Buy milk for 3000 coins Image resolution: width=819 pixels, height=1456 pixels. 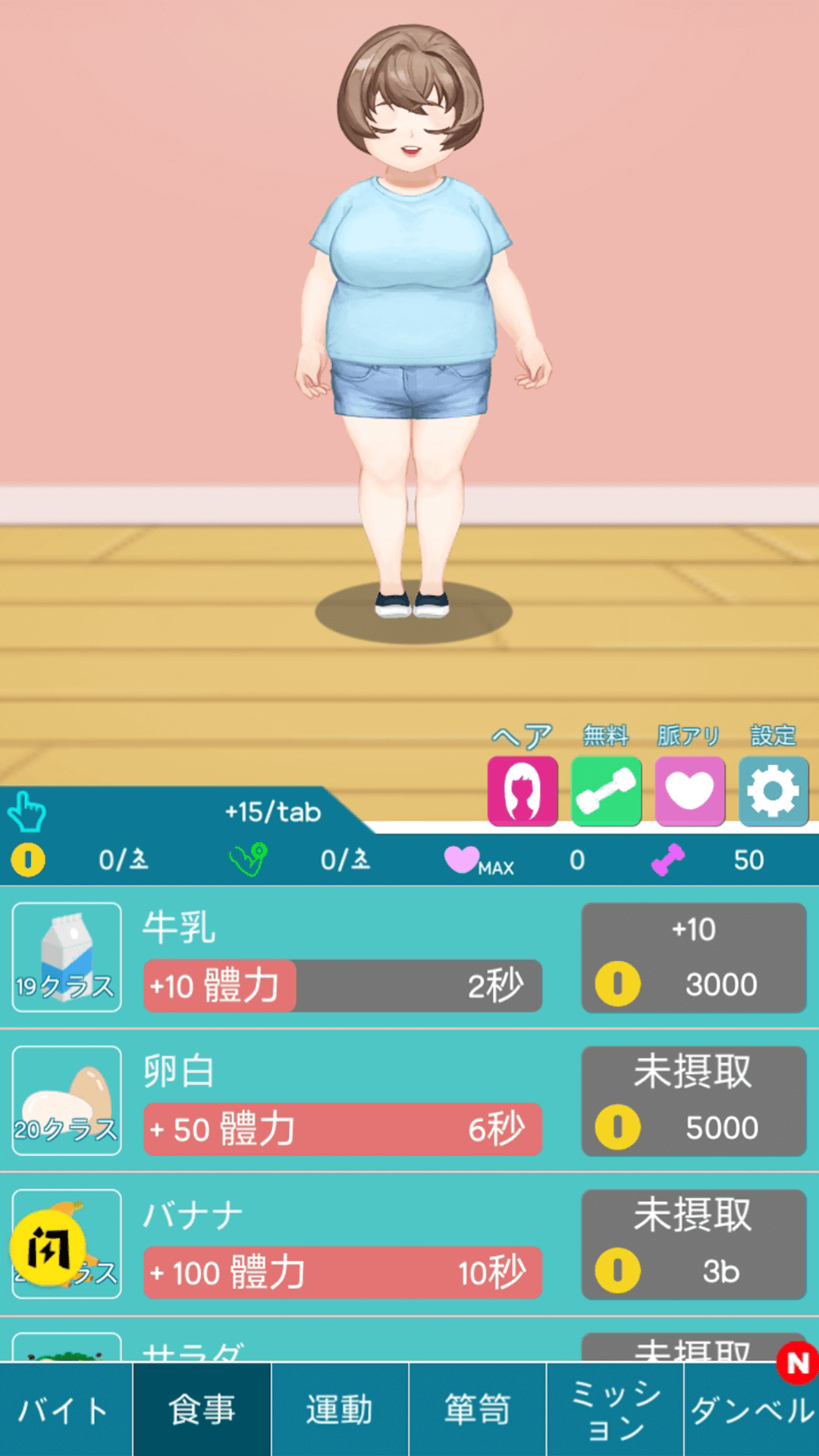pos(693,957)
